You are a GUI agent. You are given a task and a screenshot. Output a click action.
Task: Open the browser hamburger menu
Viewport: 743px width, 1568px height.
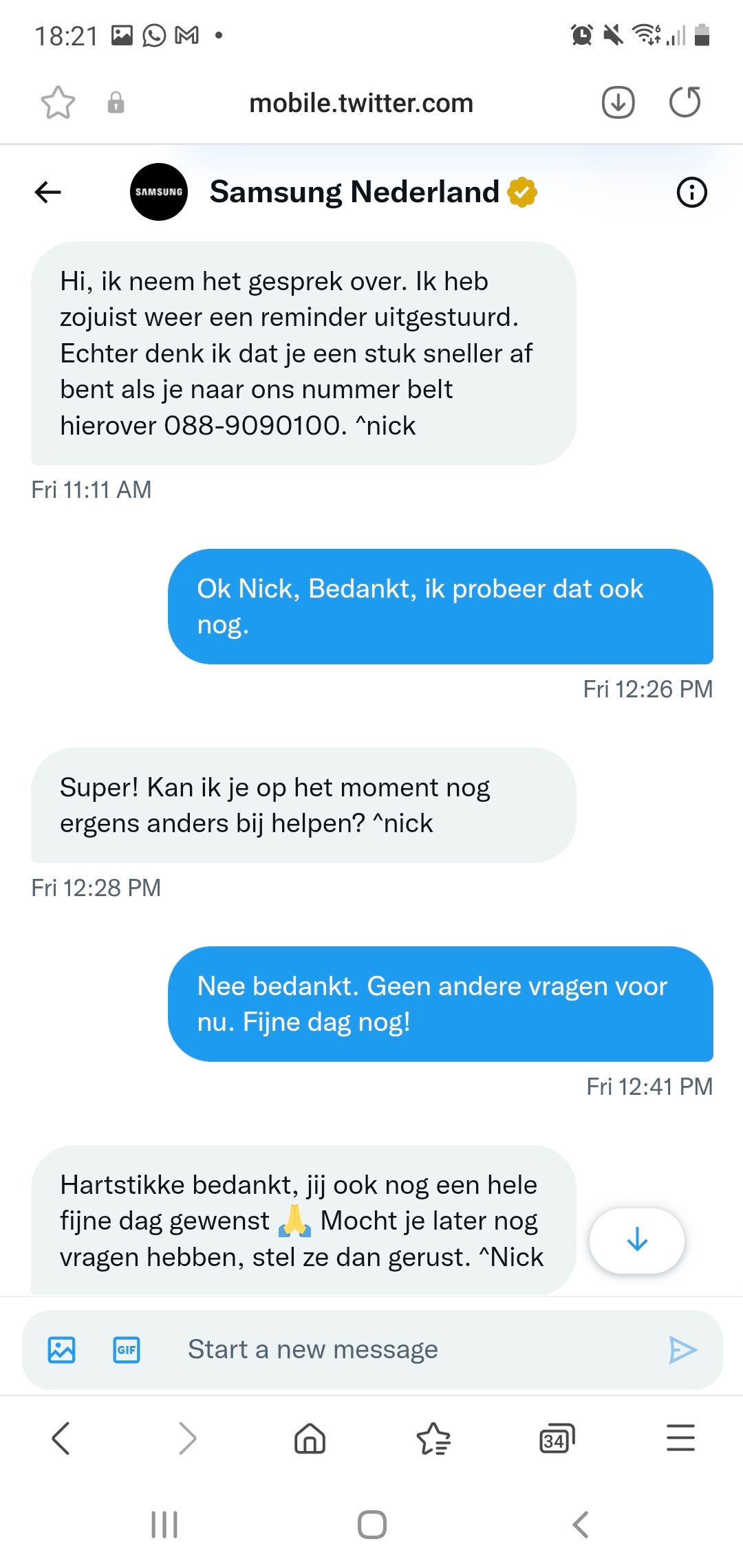pyautogui.click(x=680, y=1438)
